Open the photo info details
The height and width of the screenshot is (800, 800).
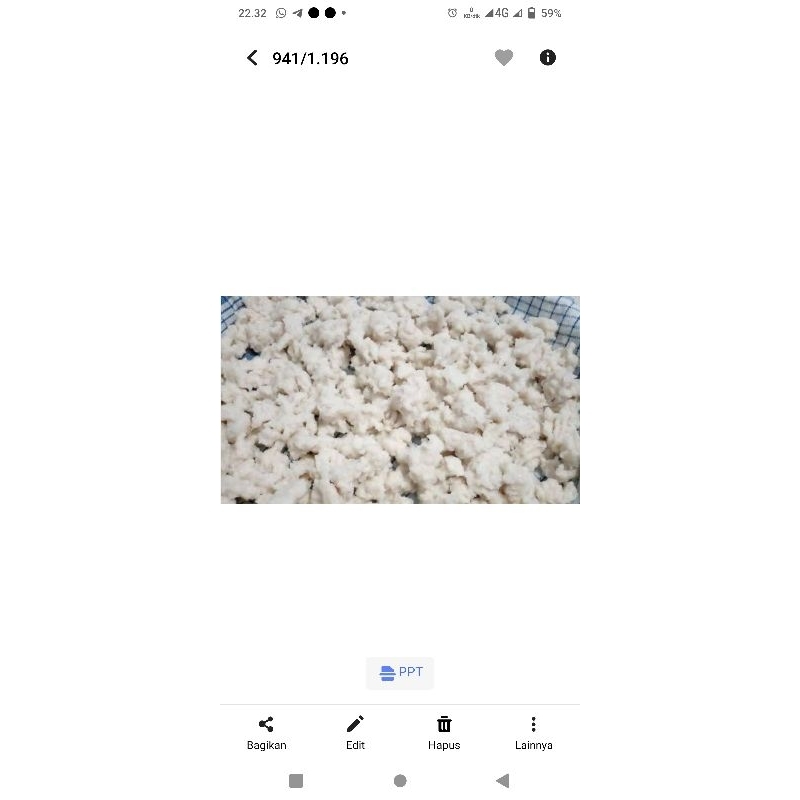(548, 58)
